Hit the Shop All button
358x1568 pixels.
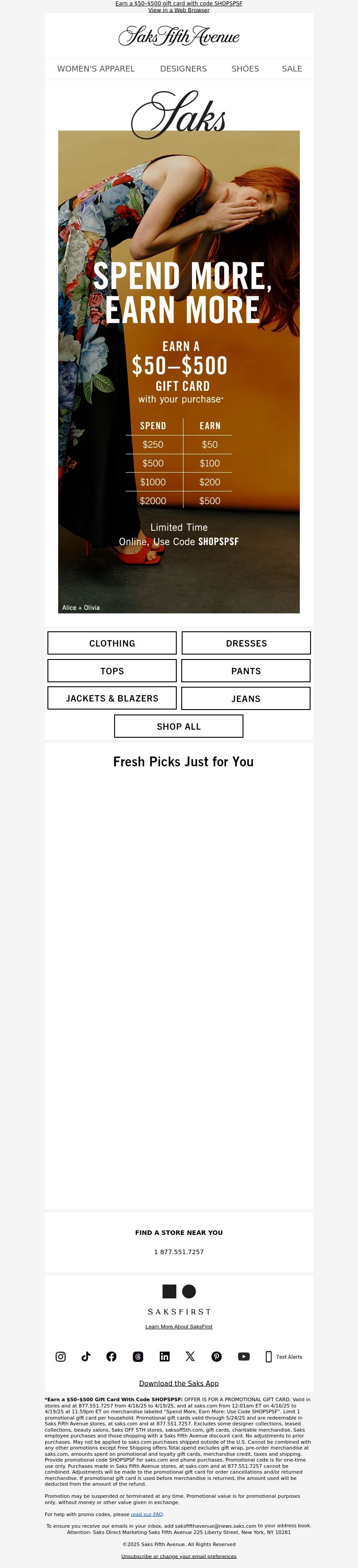coord(179,726)
